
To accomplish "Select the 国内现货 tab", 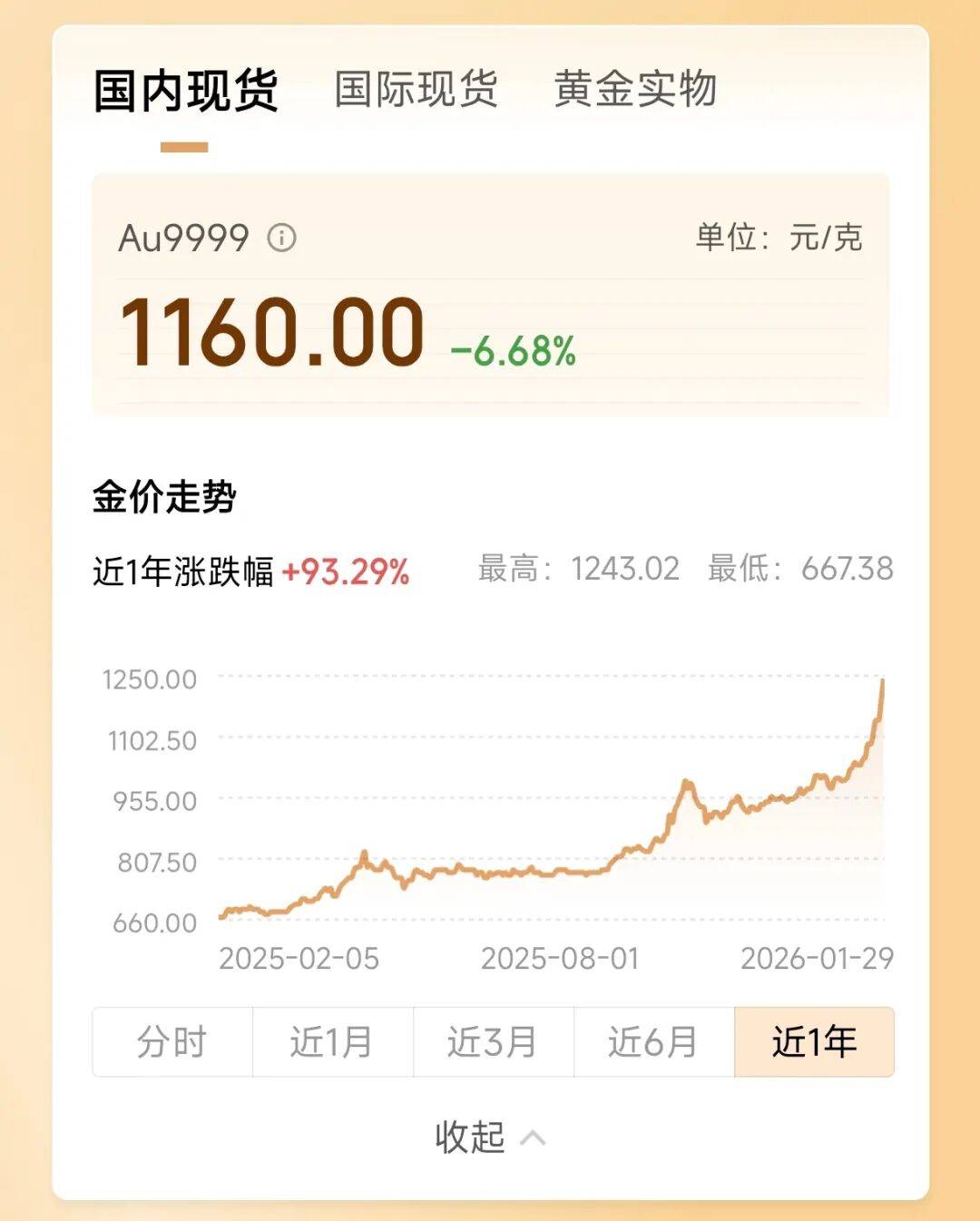I will [185, 92].
